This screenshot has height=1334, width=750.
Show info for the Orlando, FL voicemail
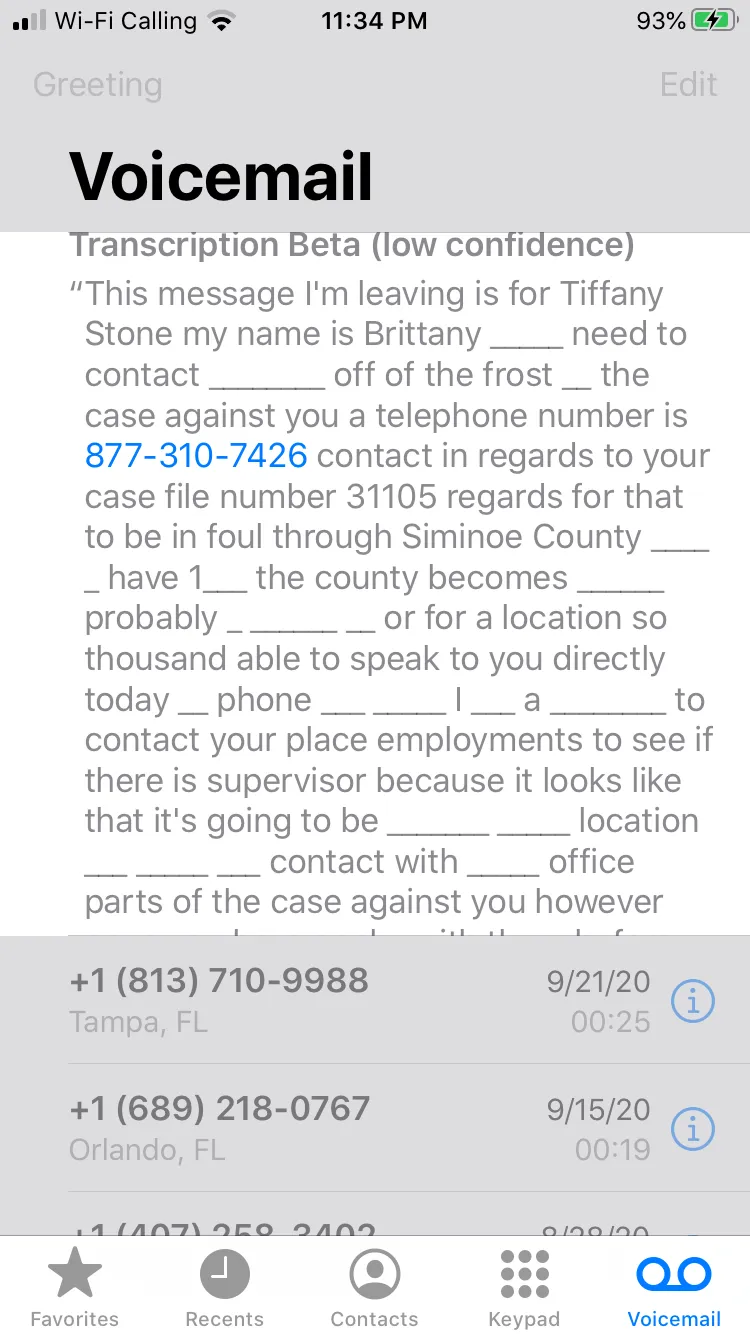click(x=692, y=1129)
